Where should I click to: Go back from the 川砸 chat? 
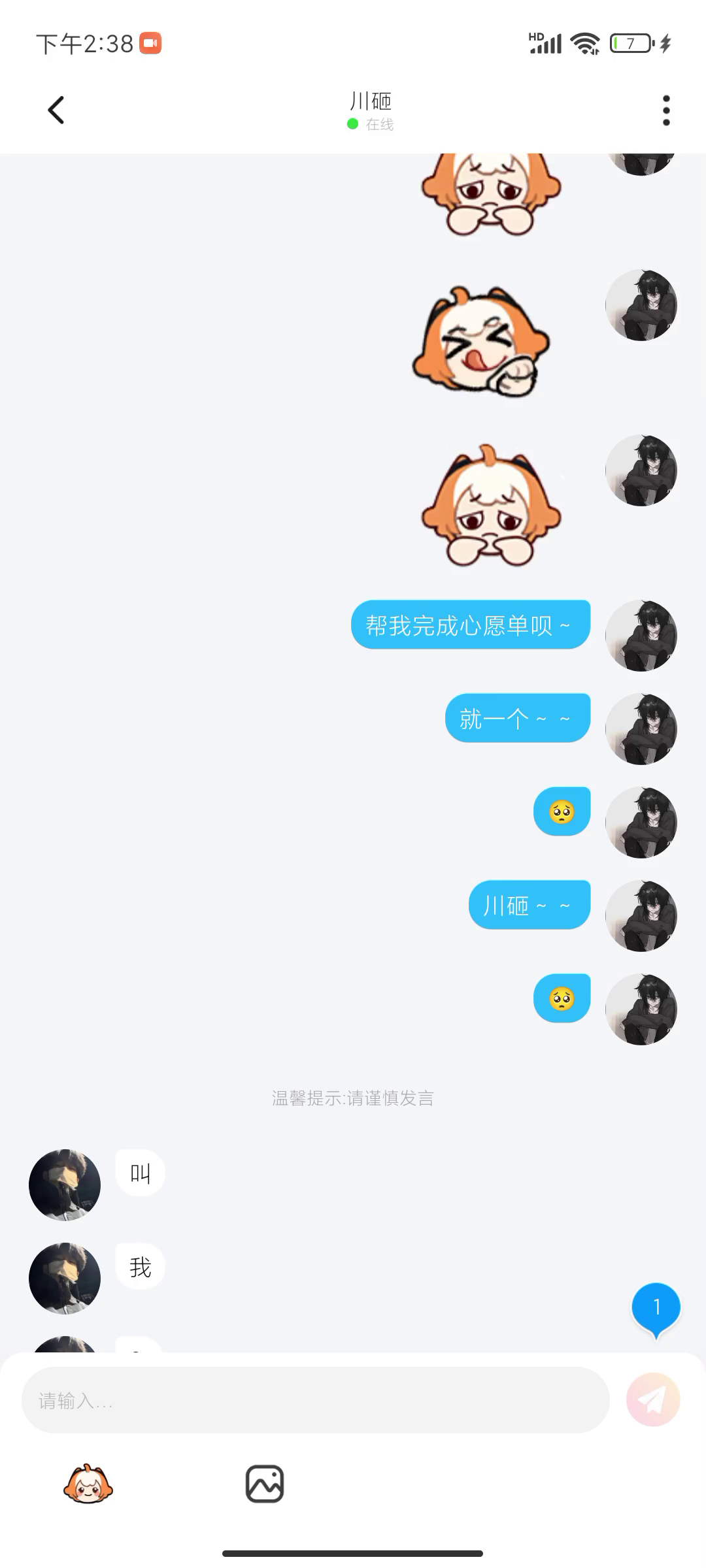click(x=56, y=110)
